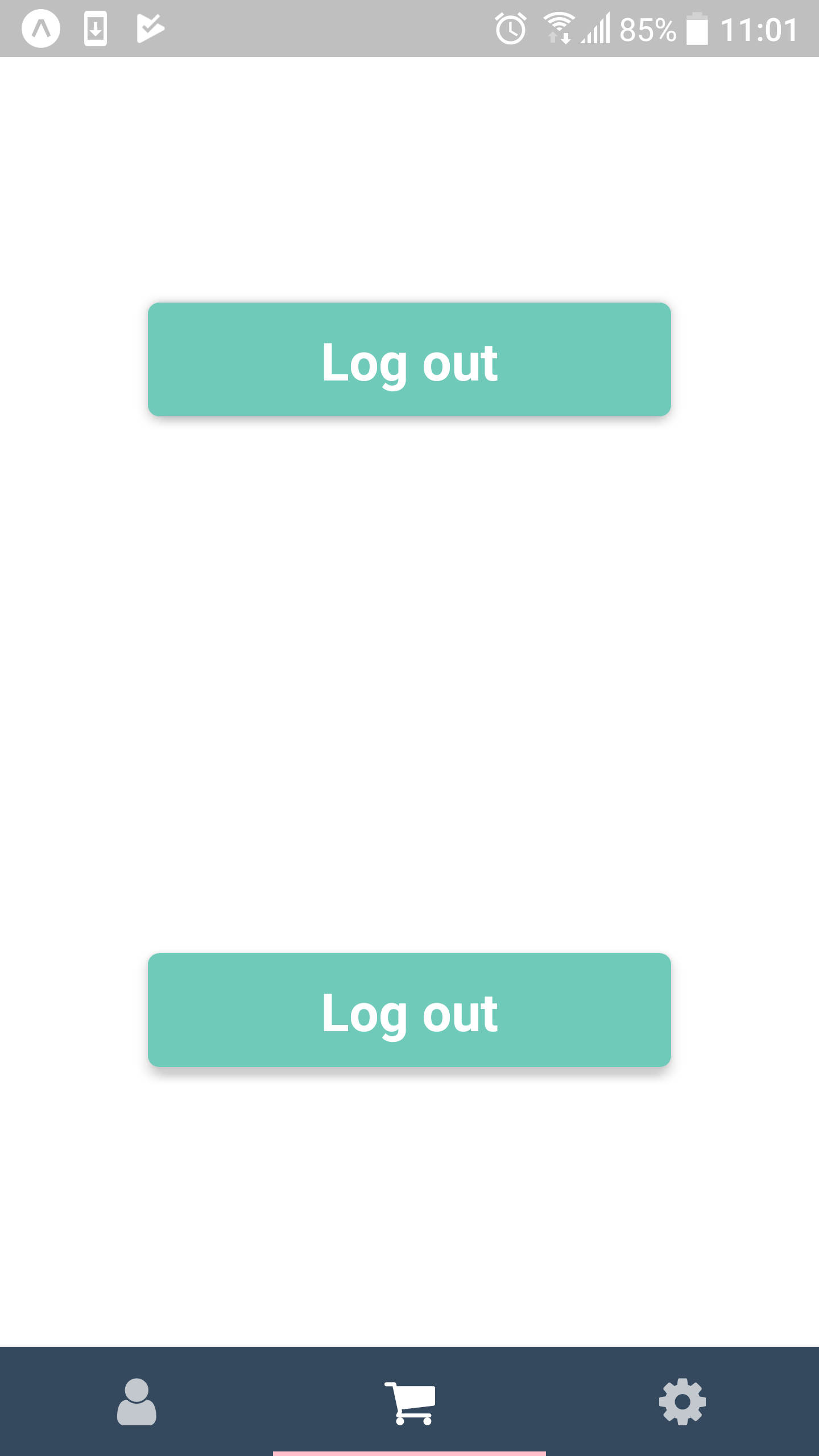
Task: Tap the upper Log out button
Action: 409,359
